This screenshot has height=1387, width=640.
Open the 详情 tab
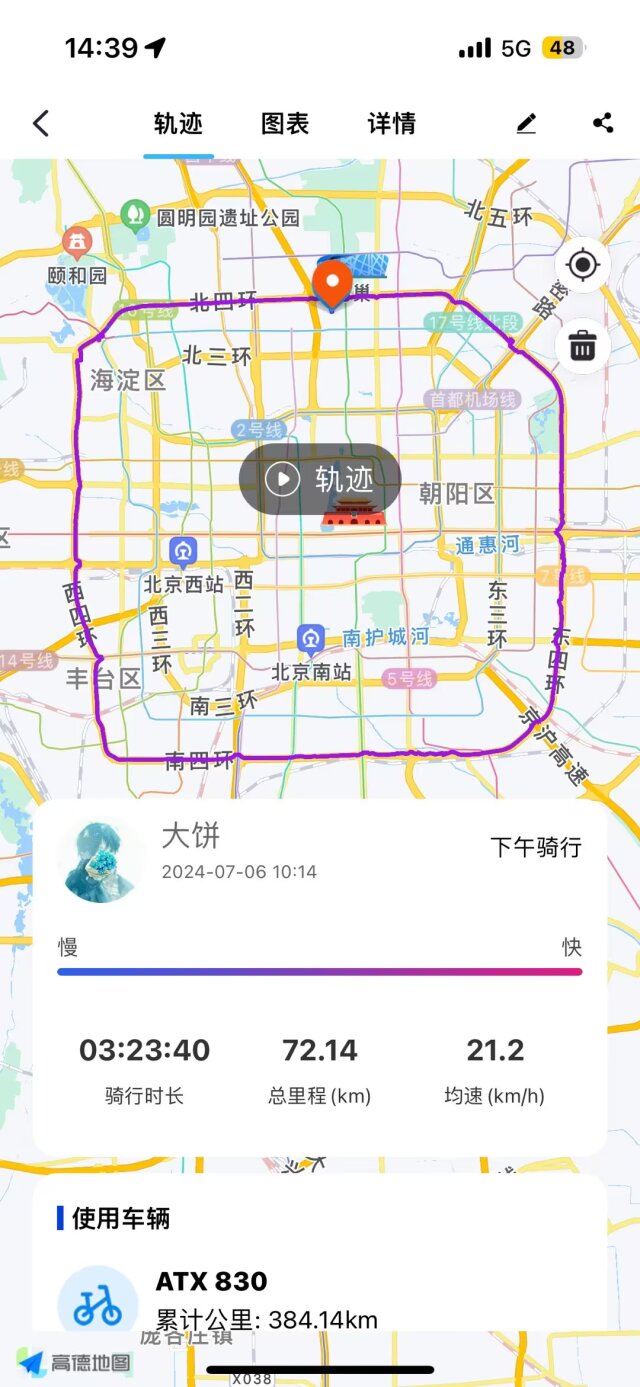[x=391, y=123]
